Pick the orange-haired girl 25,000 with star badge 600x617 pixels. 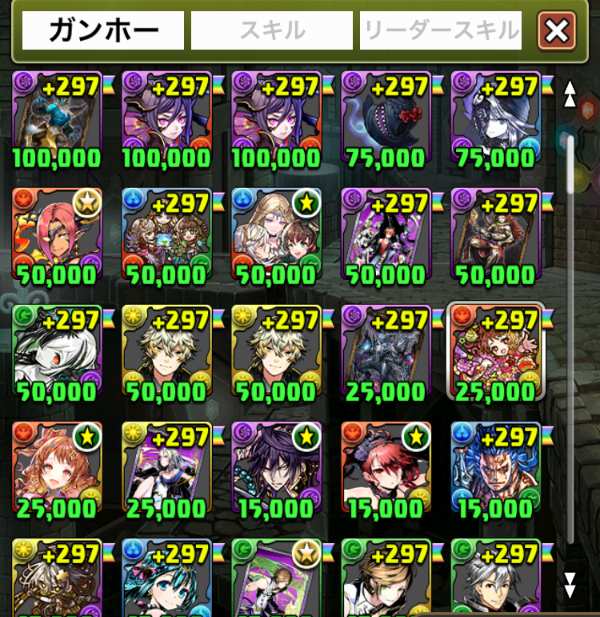(55, 470)
